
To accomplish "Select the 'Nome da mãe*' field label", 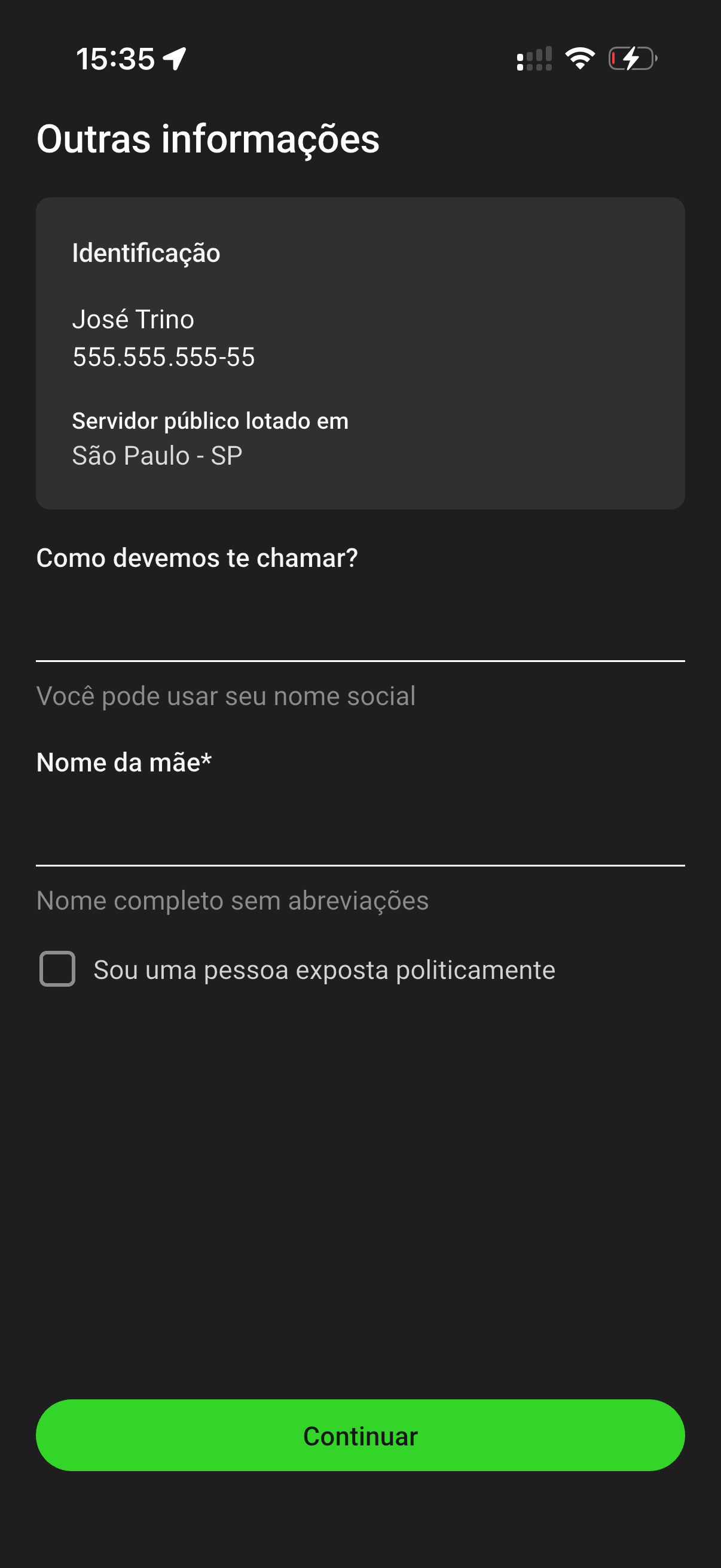I will pyautogui.click(x=124, y=761).
